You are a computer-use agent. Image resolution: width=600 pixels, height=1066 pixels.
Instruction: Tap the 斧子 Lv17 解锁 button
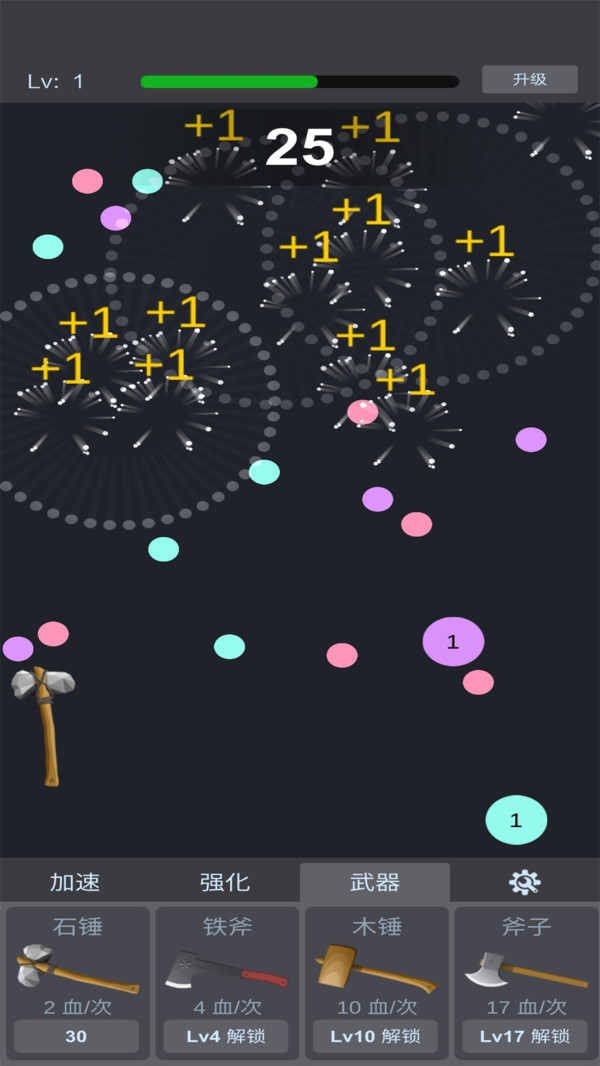coord(525,1036)
